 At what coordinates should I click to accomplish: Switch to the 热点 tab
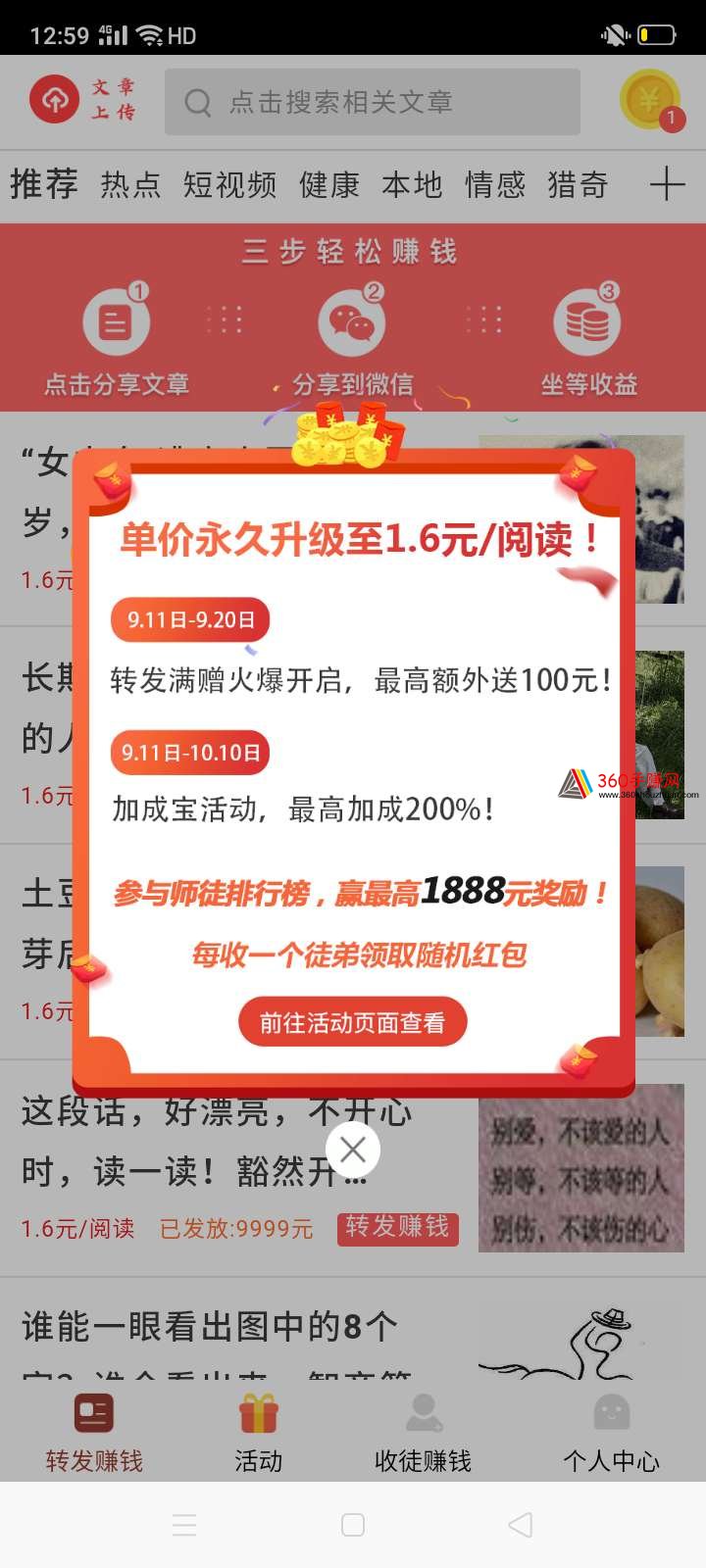130,184
